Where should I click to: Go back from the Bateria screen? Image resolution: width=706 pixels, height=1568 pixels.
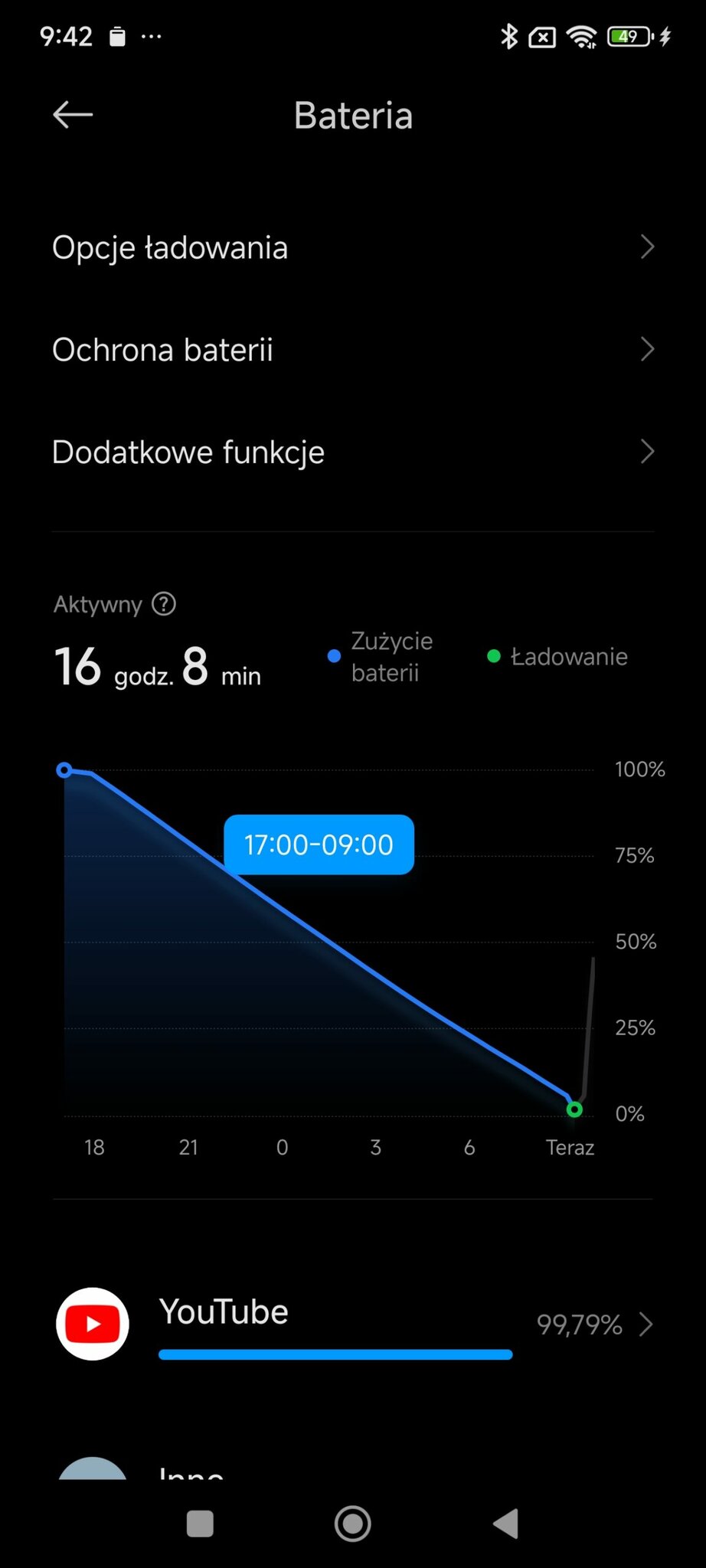[73, 115]
